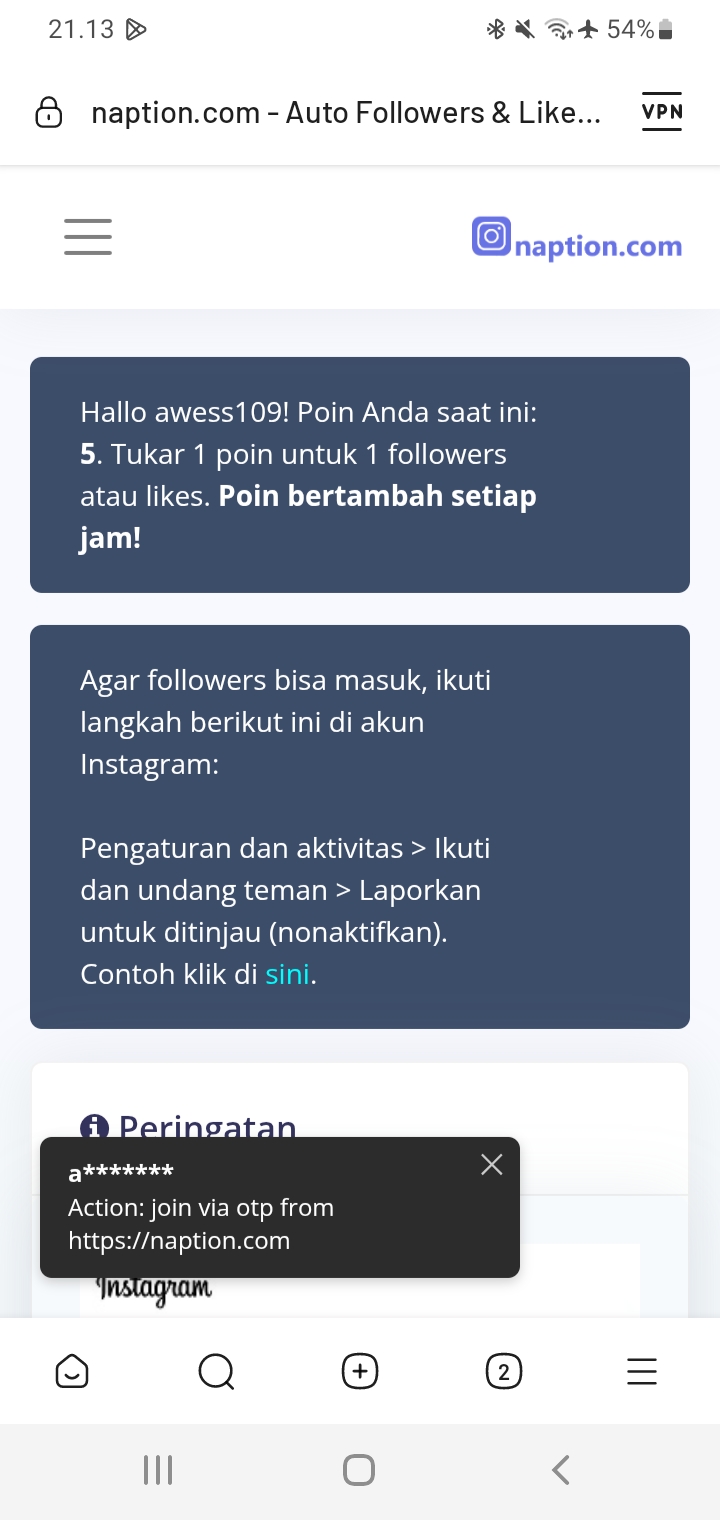The height and width of the screenshot is (1520, 720).
Task: View the two open tabs
Action: 503,1371
